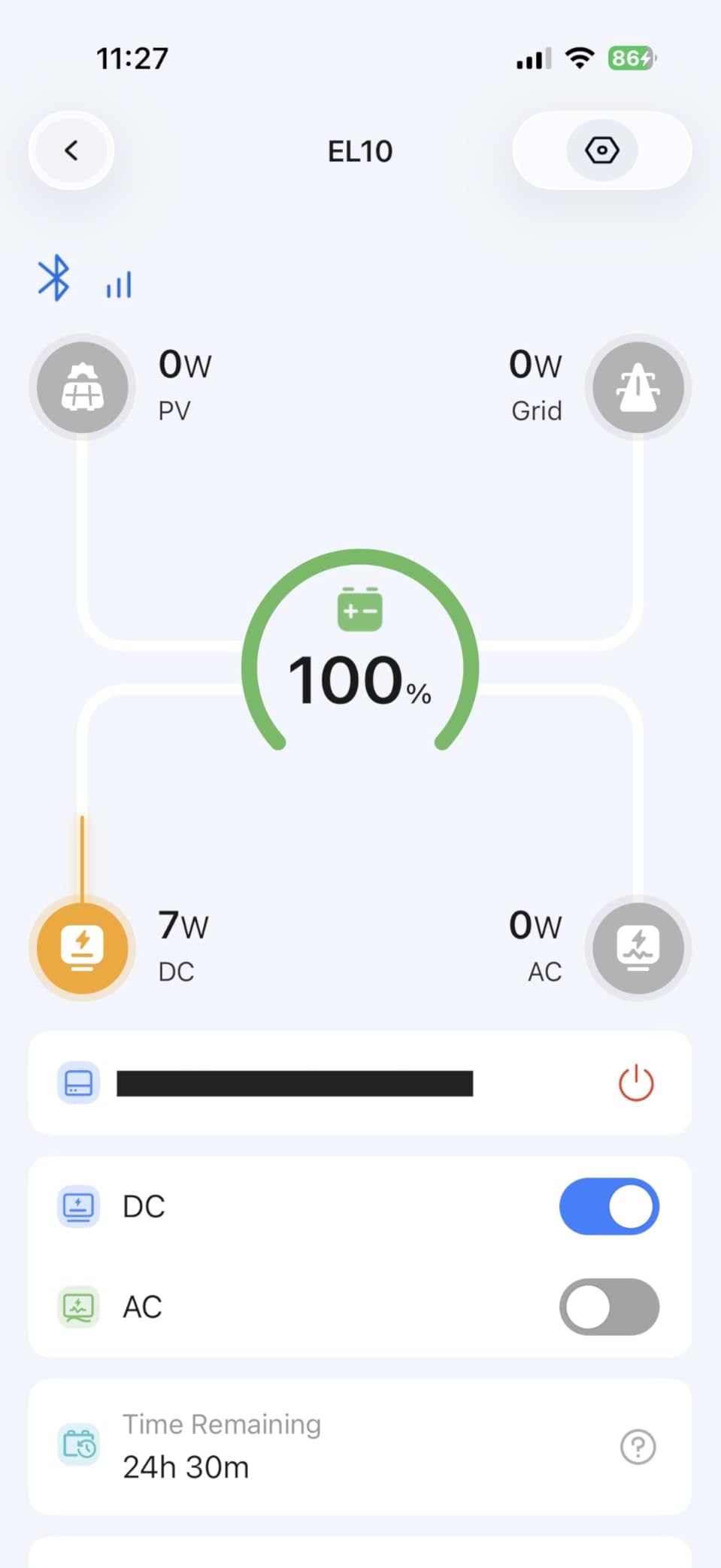
Task: Tap the Grid input icon
Action: [638, 387]
